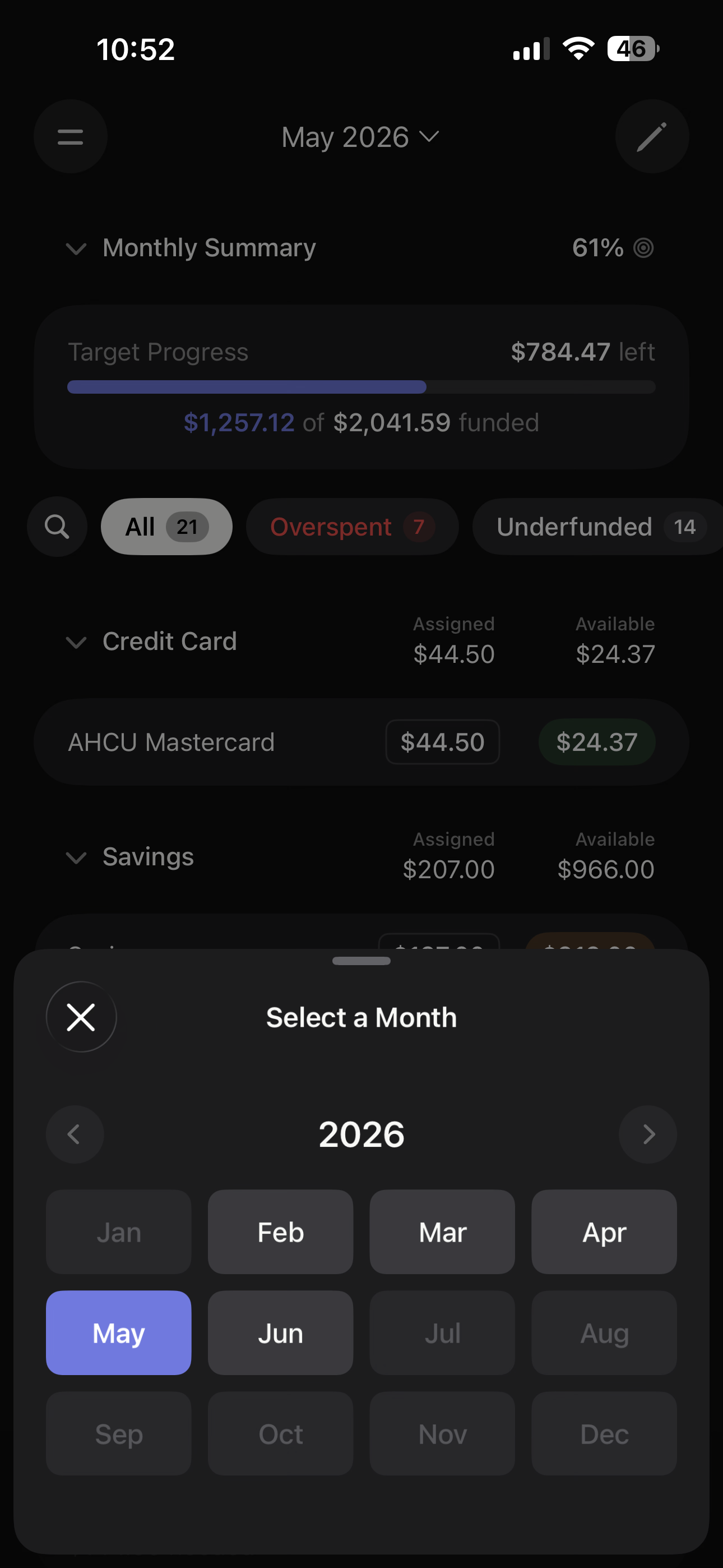Switch to Jun in the month grid

click(x=281, y=1333)
